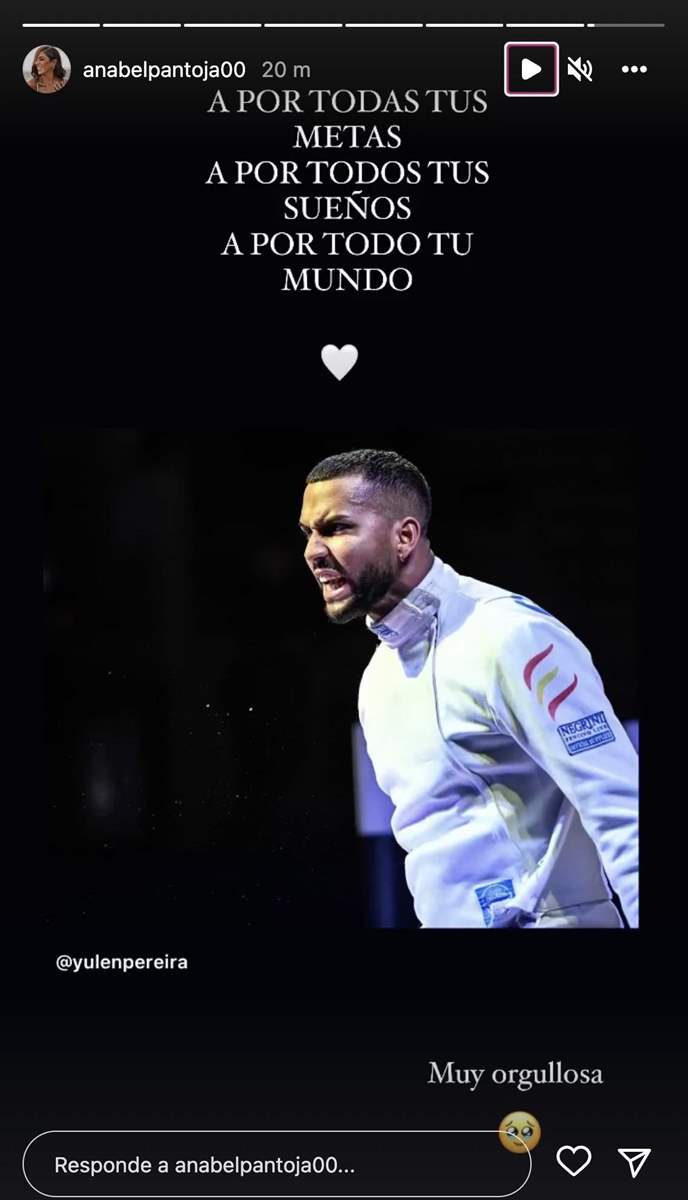Screen dimensions: 688x1200
Task: Unmute the story sound
Action: click(x=580, y=69)
